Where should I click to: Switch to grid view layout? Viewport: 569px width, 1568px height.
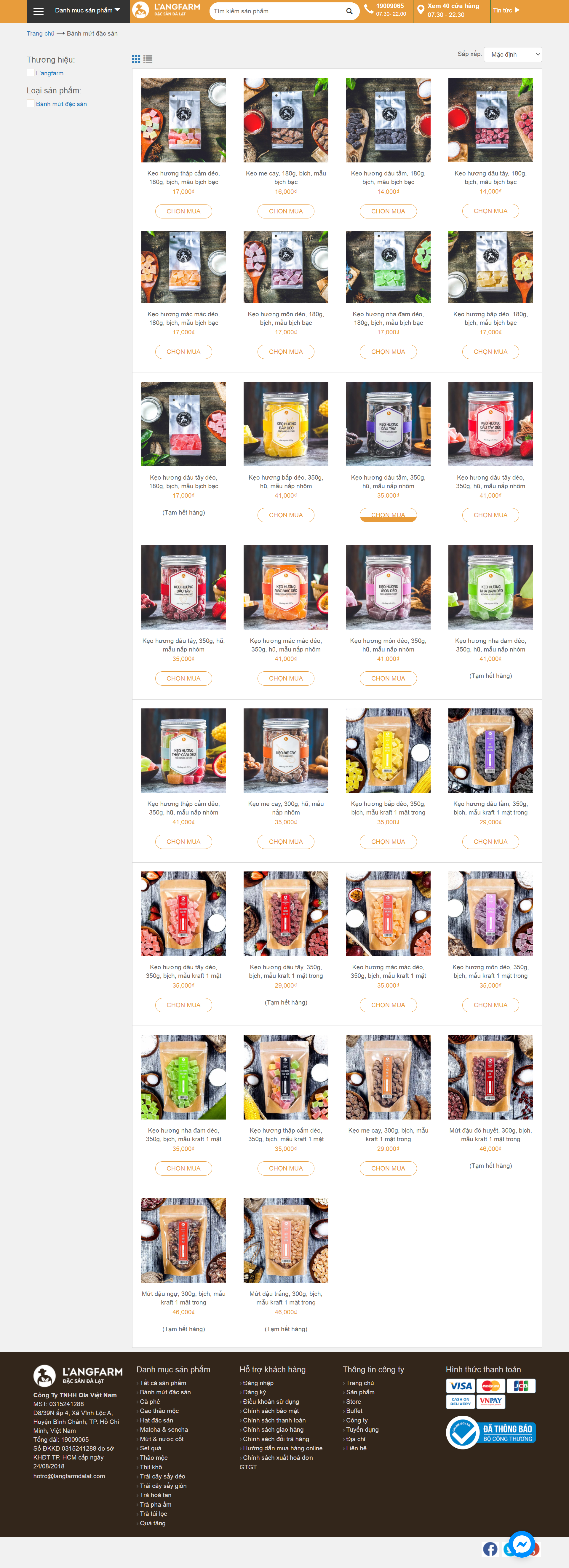coord(136,59)
